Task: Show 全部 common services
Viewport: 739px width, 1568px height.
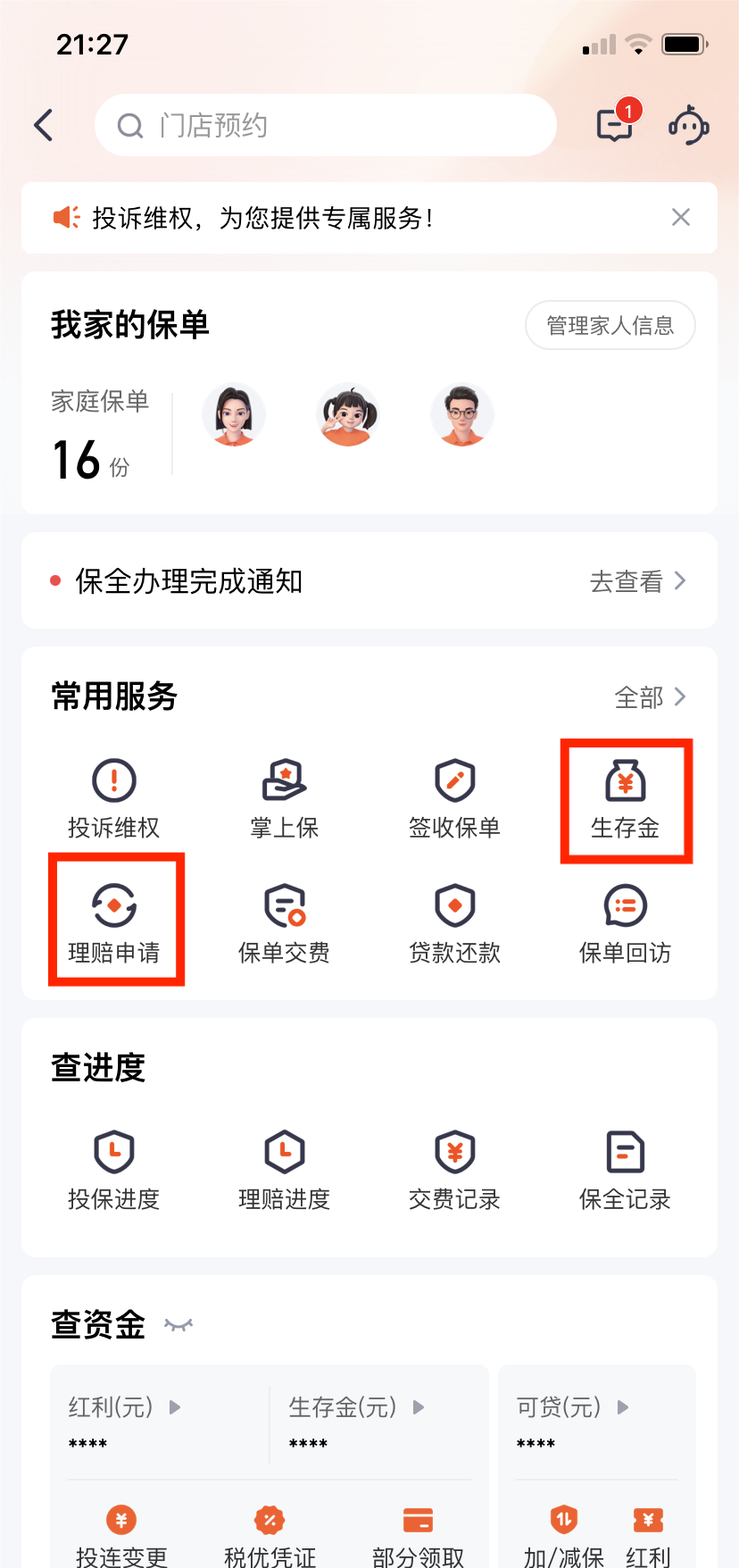Action: coord(650,696)
